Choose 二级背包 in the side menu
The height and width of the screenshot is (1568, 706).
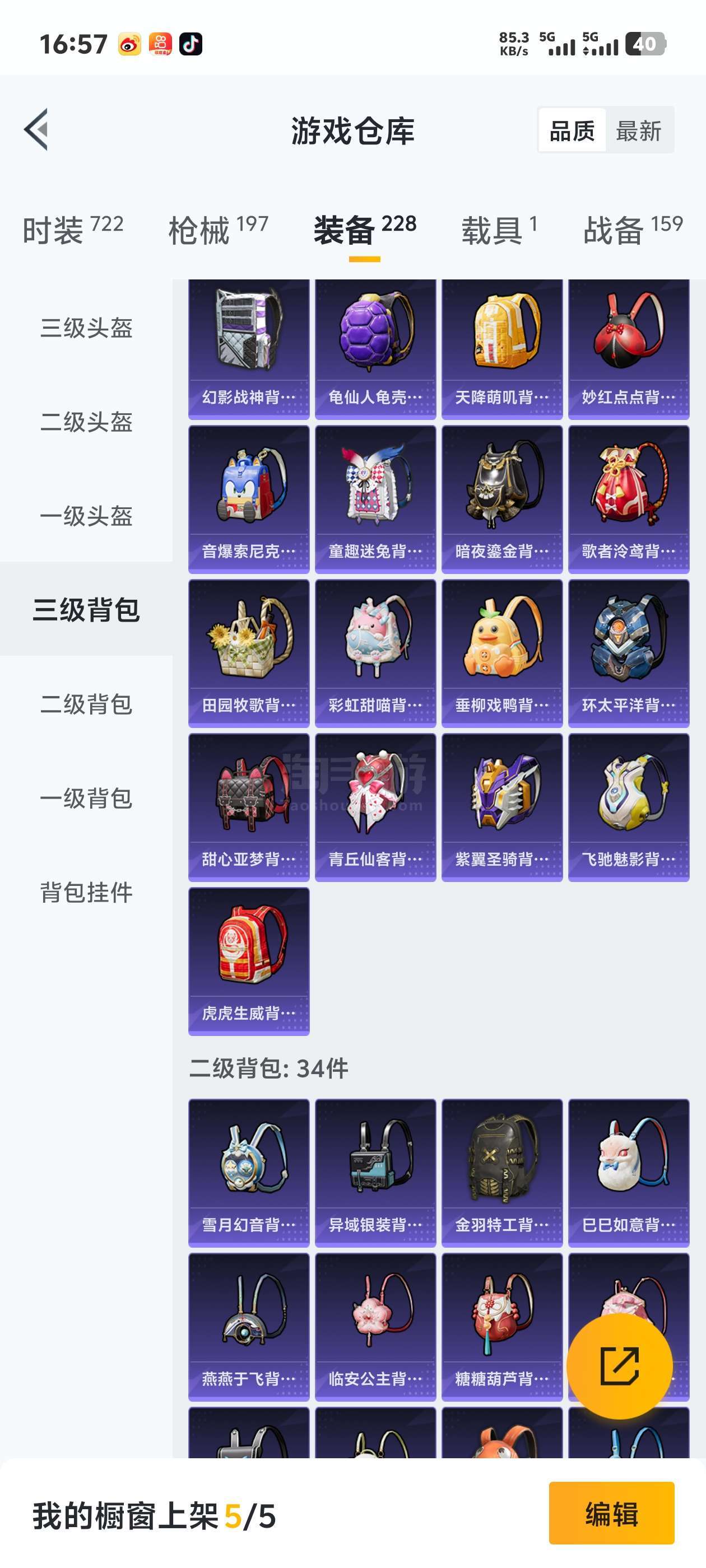pyautogui.click(x=86, y=704)
